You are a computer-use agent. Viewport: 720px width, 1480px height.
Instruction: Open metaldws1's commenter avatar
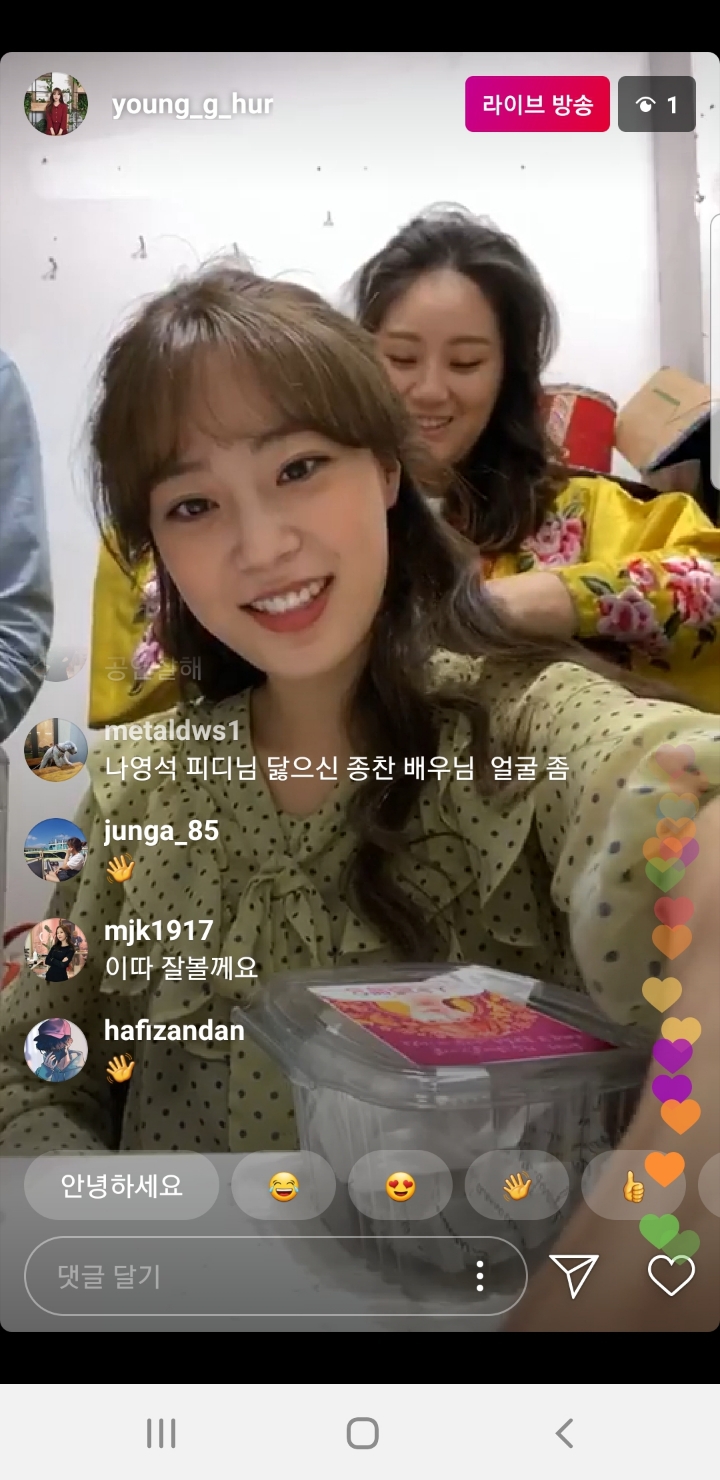tap(56, 750)
